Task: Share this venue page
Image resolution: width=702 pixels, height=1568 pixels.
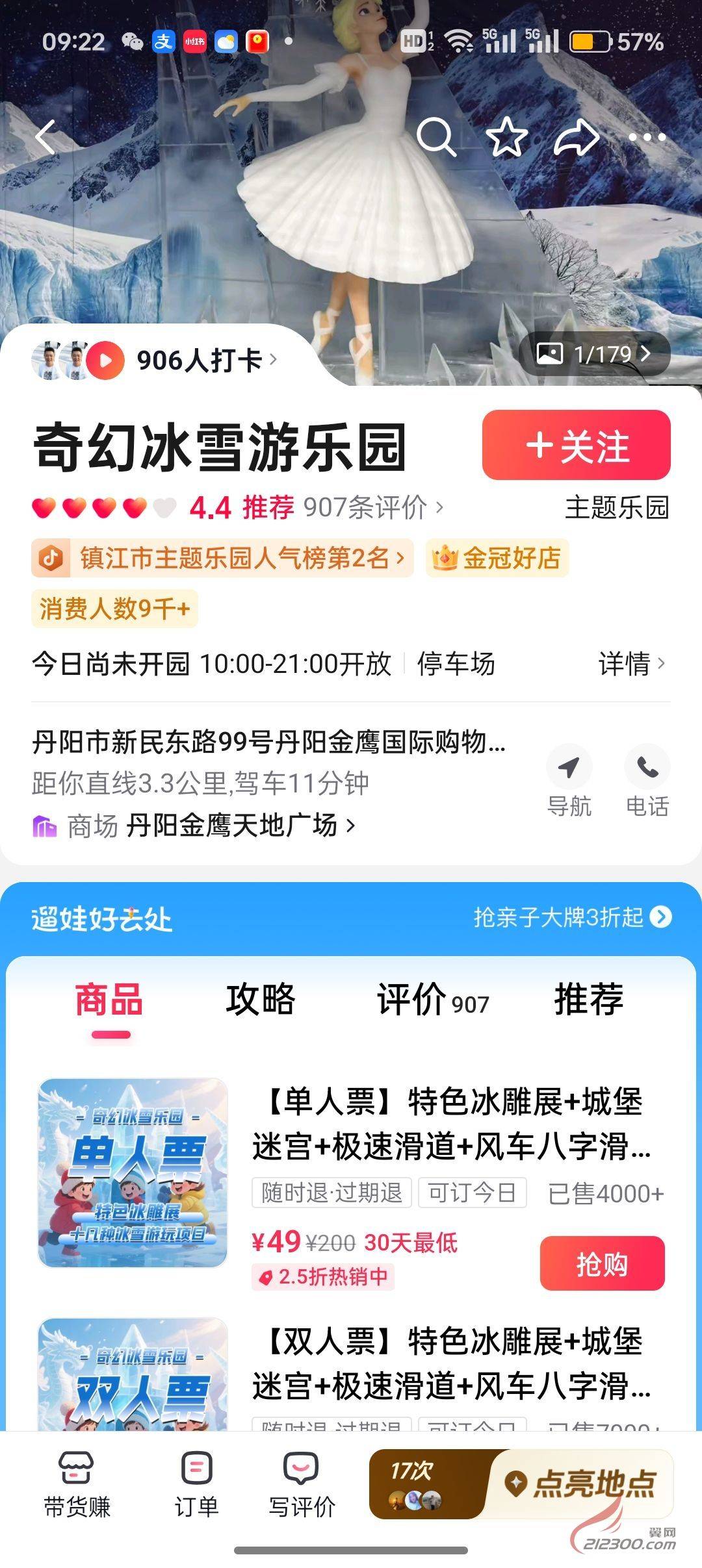Action: (577, 137)
